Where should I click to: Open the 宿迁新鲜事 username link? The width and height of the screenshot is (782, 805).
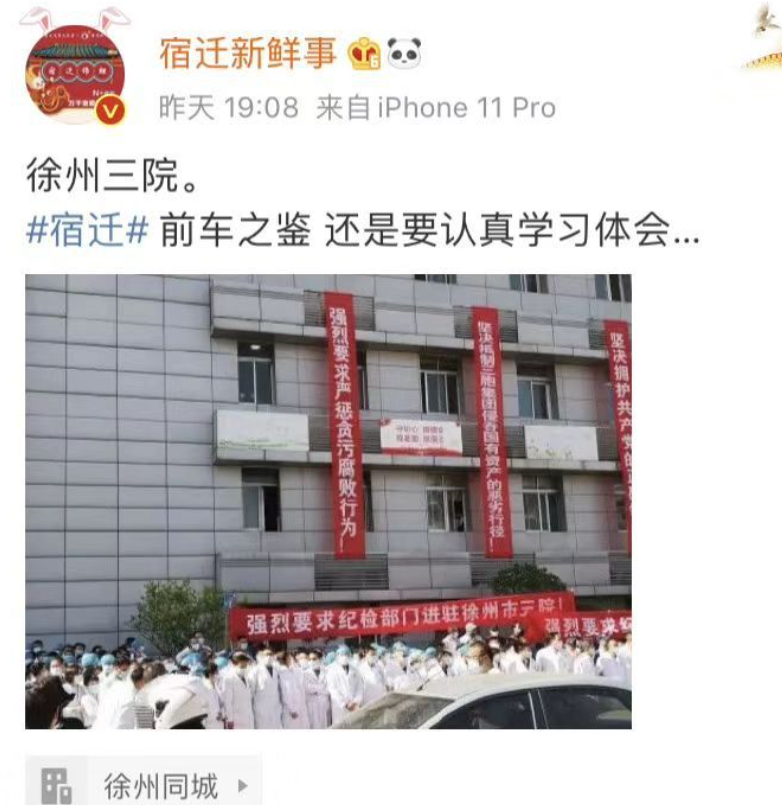[247, 53]
